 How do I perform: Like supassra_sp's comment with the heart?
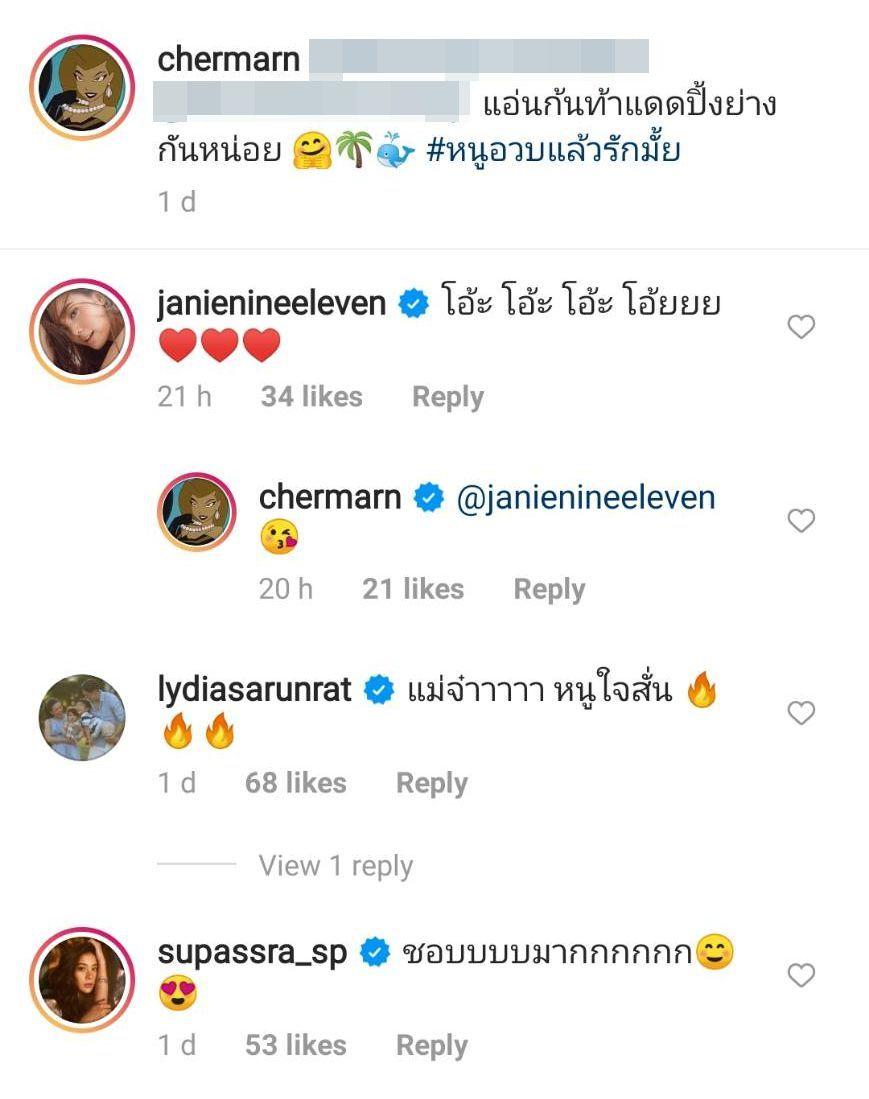801,975
